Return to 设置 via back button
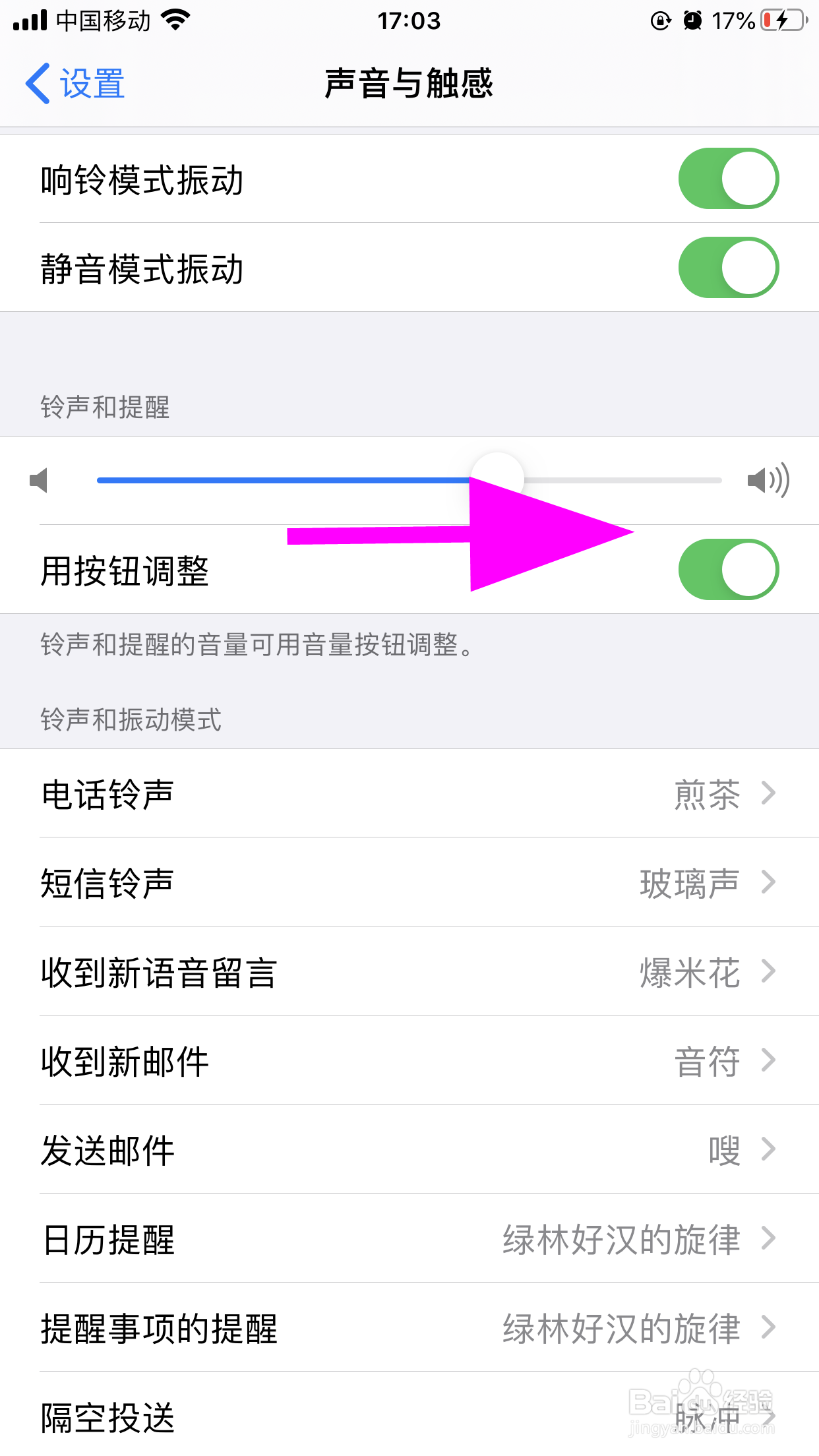Image resolution: width=819 pixels, height=1456 pixels. tap(76, 83)
